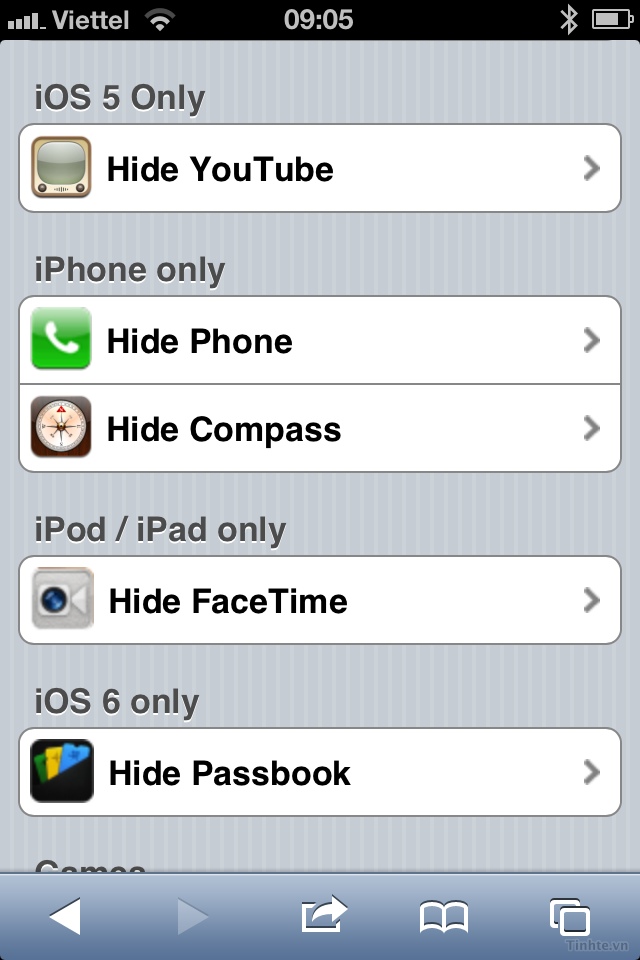Open the Hide Compass row

coord(320,429)
